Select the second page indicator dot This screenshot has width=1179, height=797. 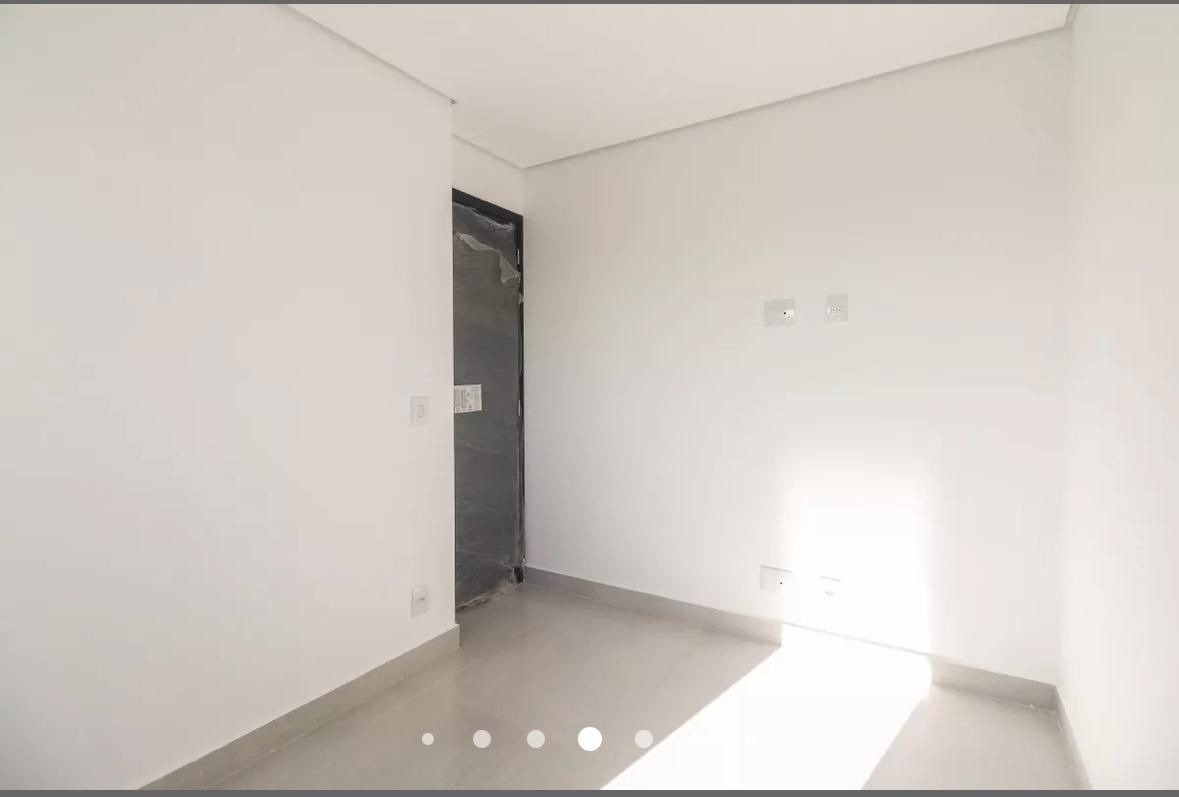482,739
